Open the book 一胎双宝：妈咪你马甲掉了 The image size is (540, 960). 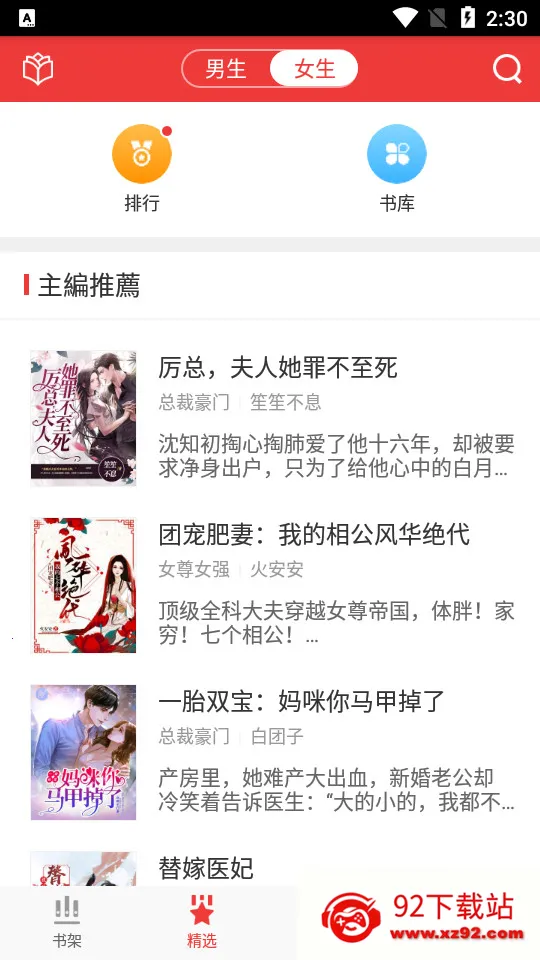[x=270, y=752]
